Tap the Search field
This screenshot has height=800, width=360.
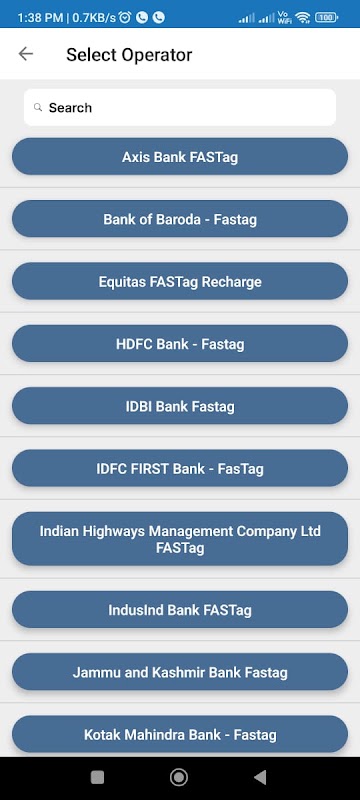click(x=180, y=108)
